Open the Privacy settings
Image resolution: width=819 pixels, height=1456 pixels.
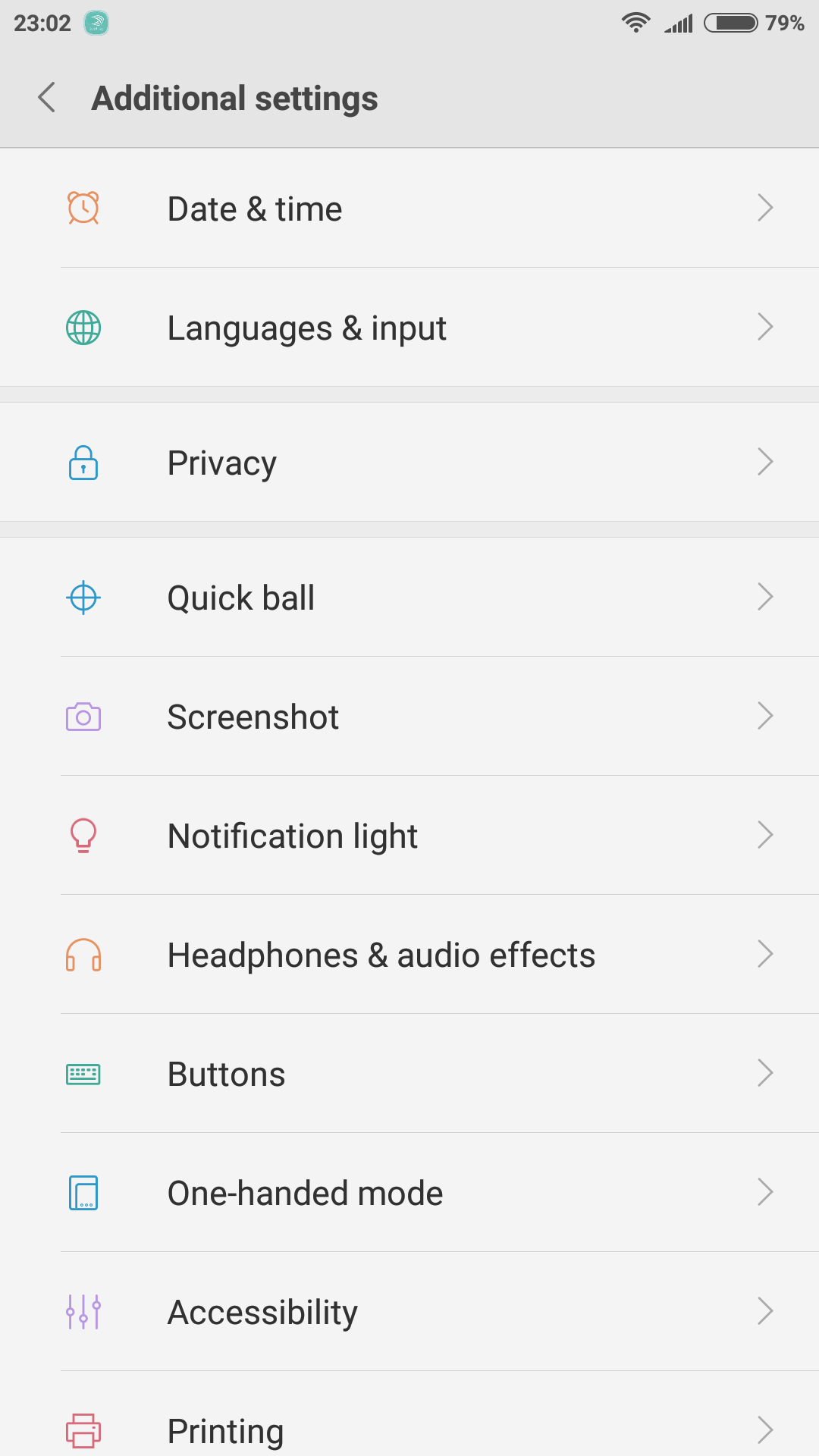409,462
